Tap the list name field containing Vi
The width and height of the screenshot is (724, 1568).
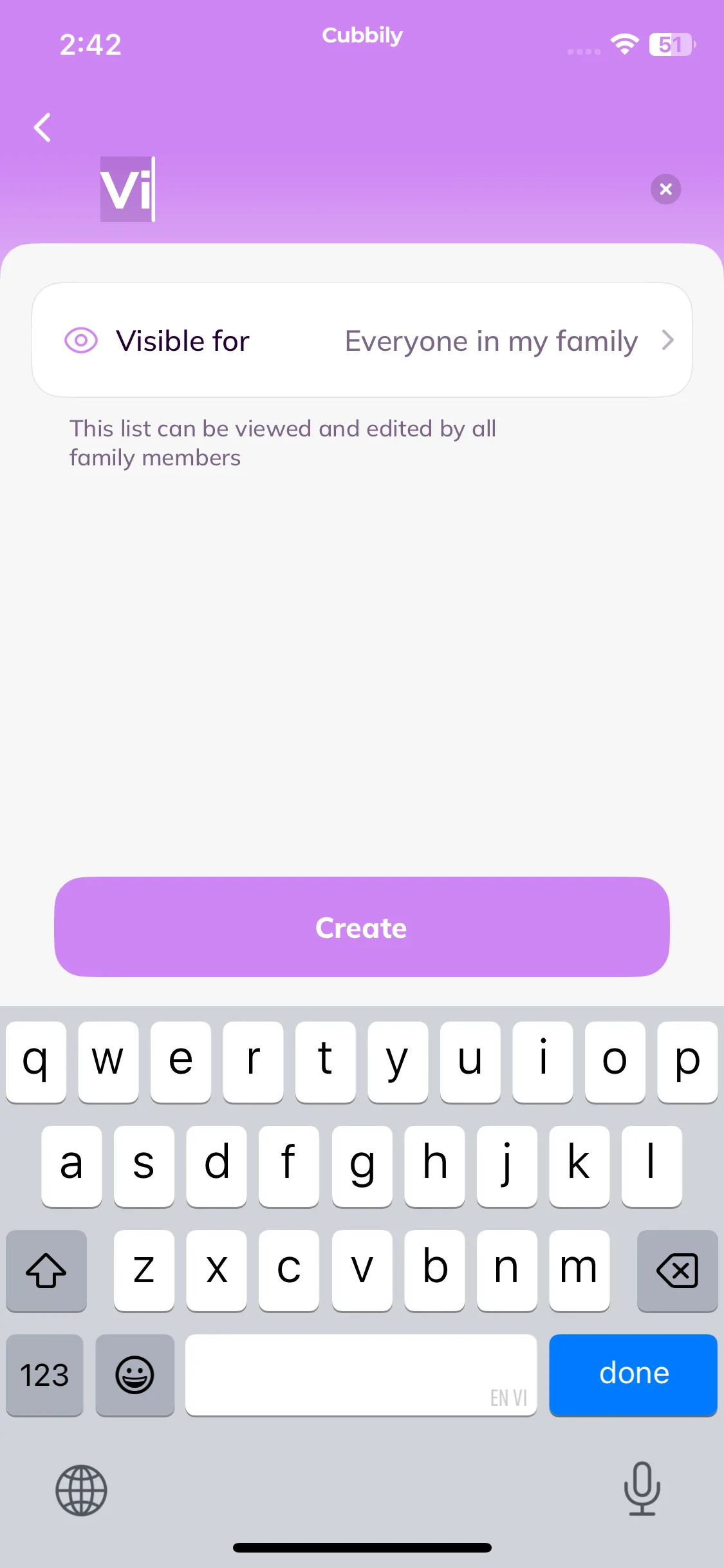(x=360, y=189)
